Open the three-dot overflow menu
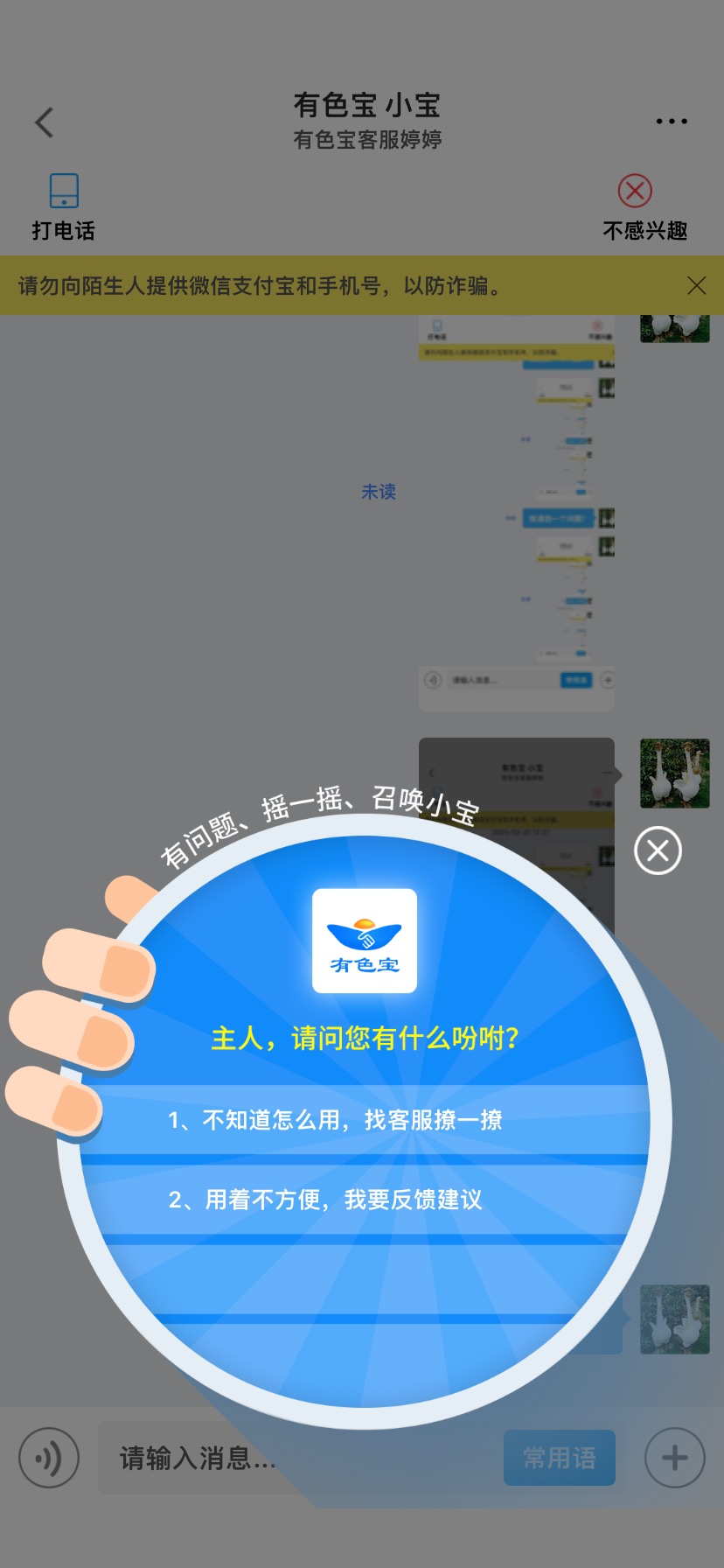The image size is (724, 1568). (672, 122)
